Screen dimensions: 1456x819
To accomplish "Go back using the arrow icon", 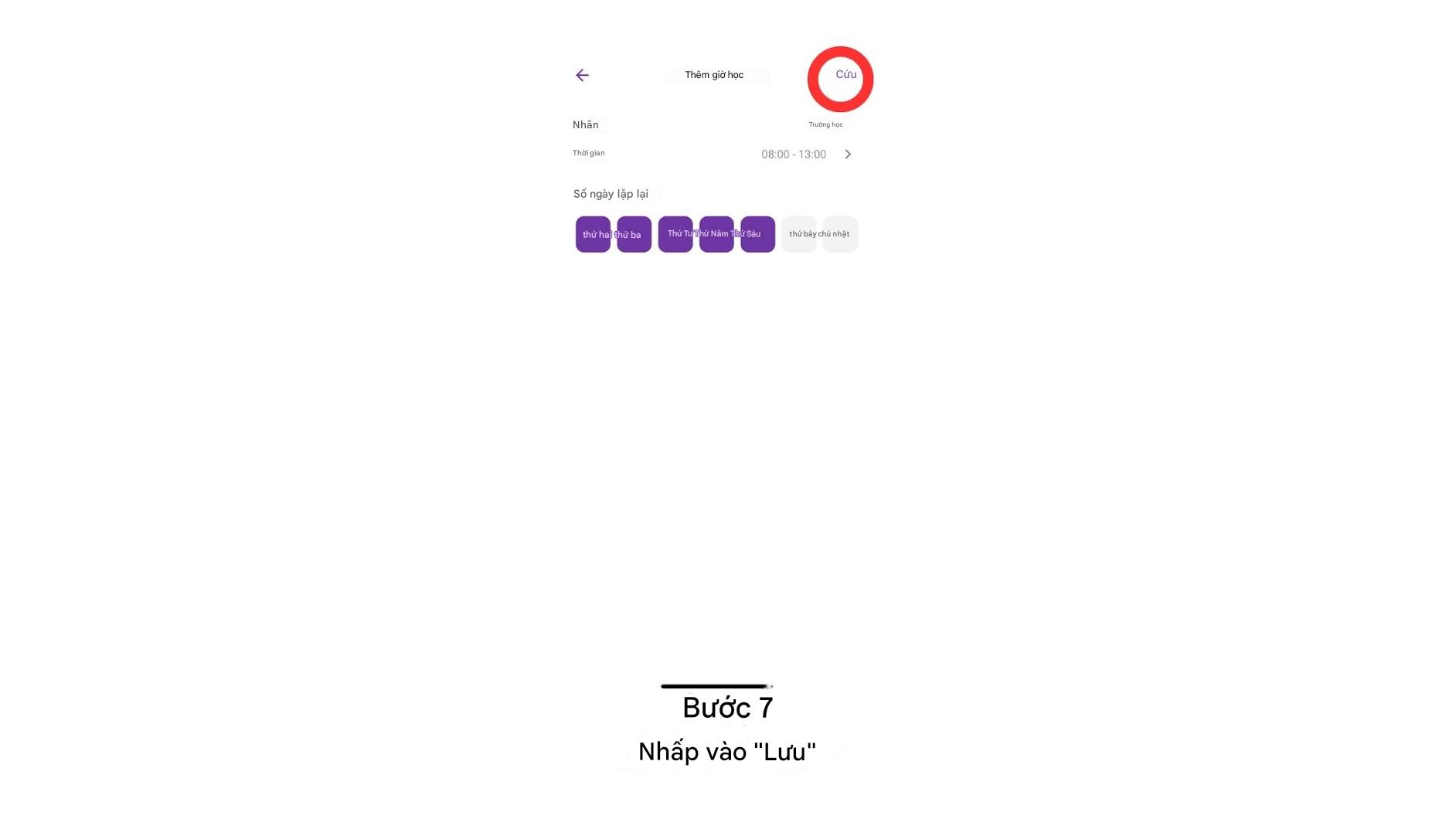I will (x=582, y=75).
